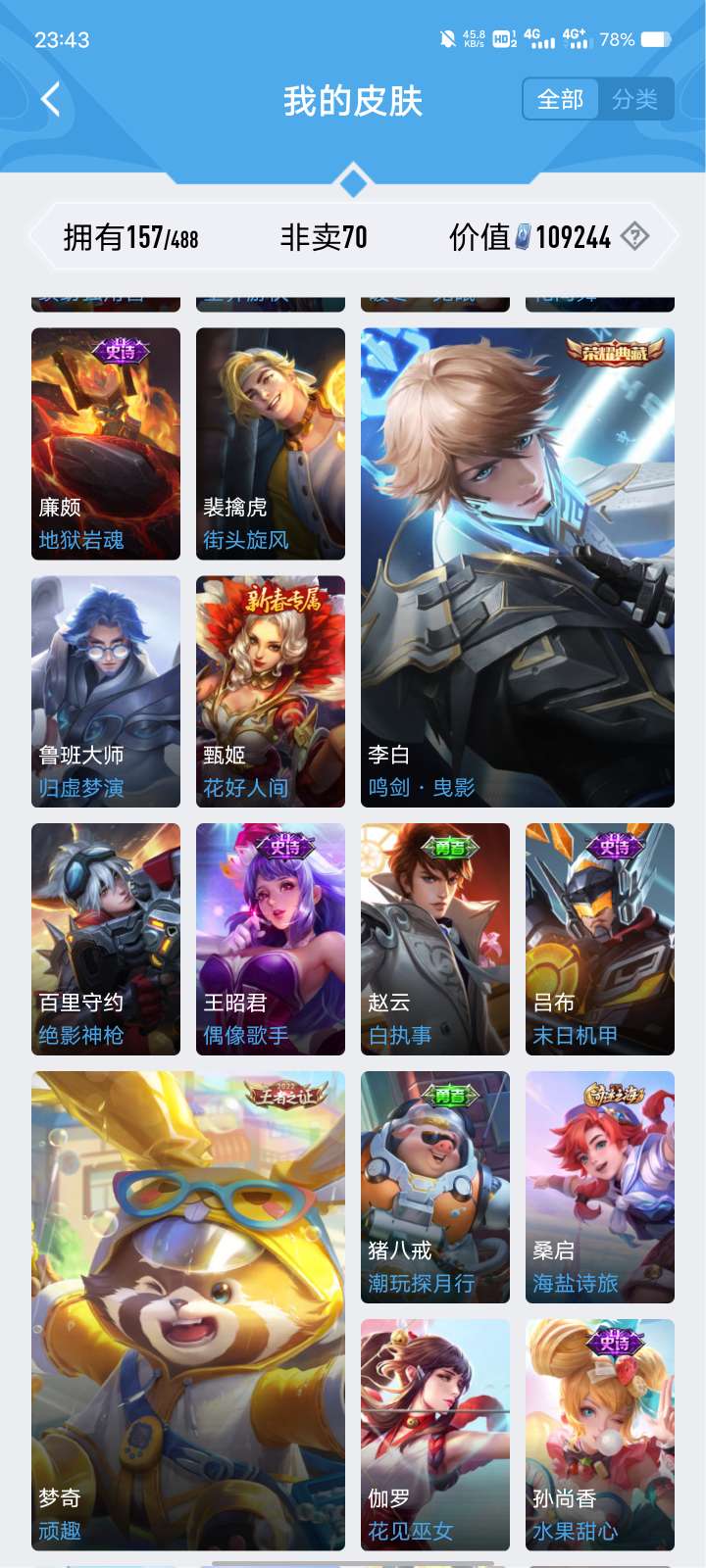Viewport: 706px width, 1568px height.
Task: Open 廉颇 地狱岩魂 skin card
Action: pyautogui.click(x=106, y=444)
